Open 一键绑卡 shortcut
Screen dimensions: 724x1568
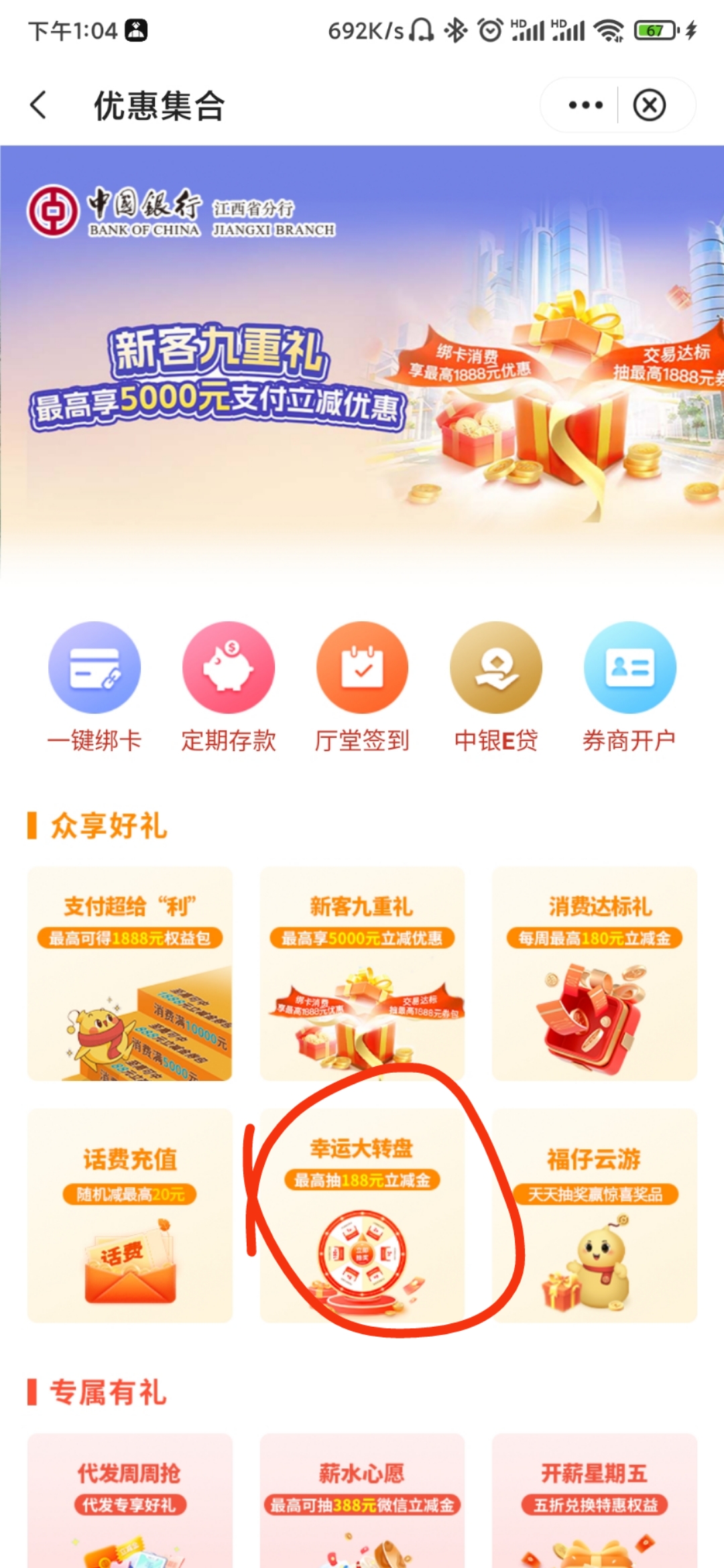[x=95, y=685]
